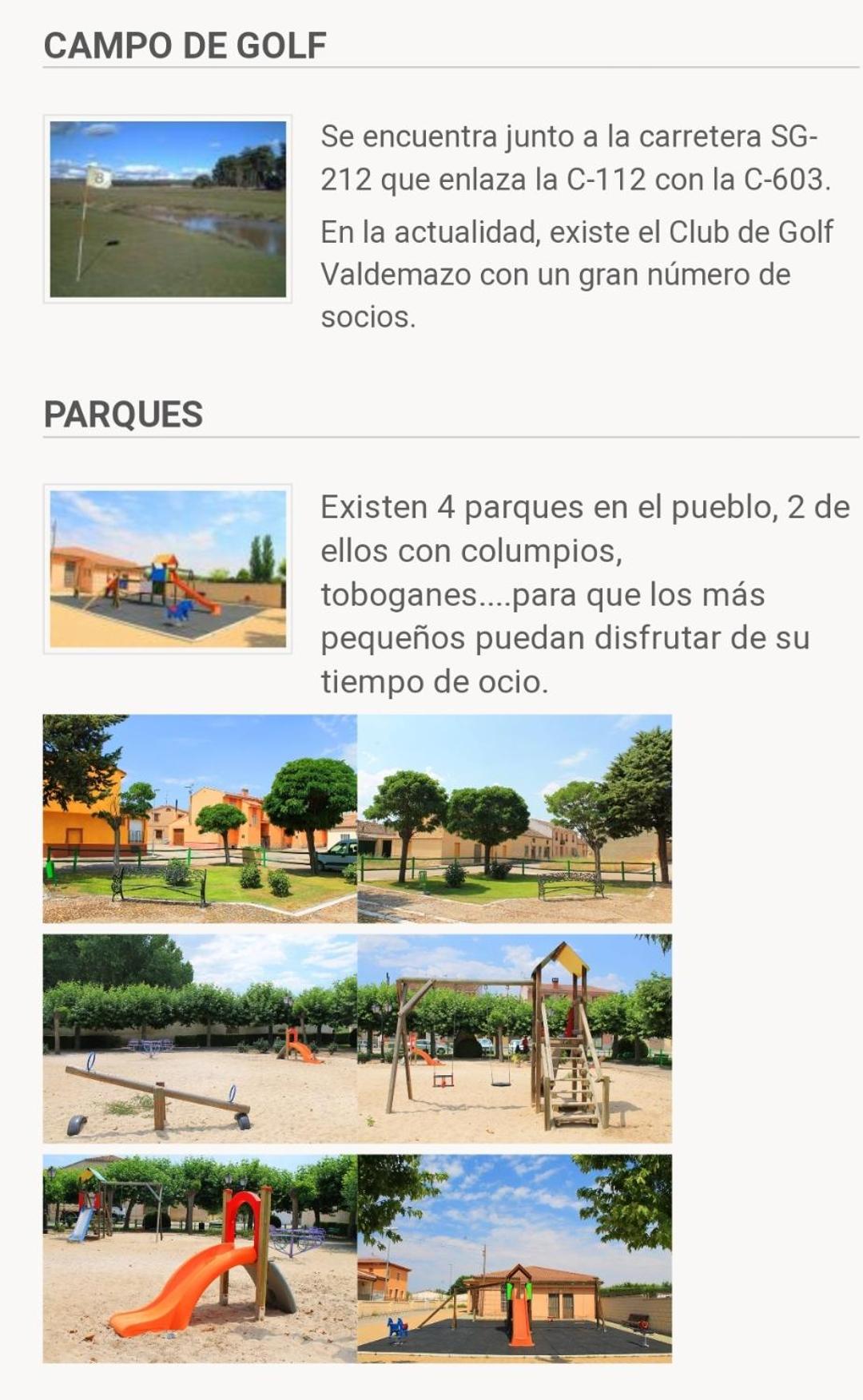Open the Parques playground thumbnail image
Screen dimensions: 863x1400
(x=168, y=569)
